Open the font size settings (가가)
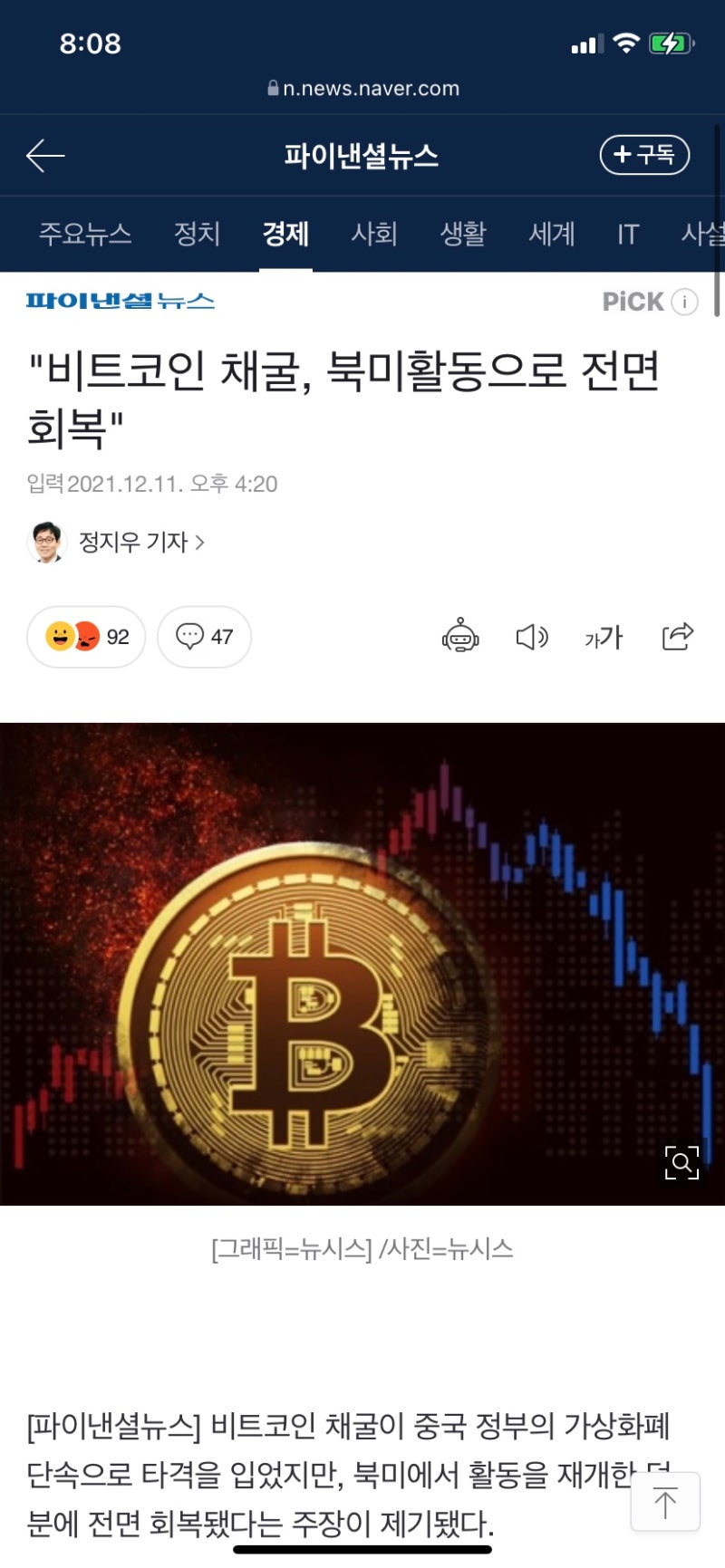This screenshot has width=725, height=1568. coord(603,638)
